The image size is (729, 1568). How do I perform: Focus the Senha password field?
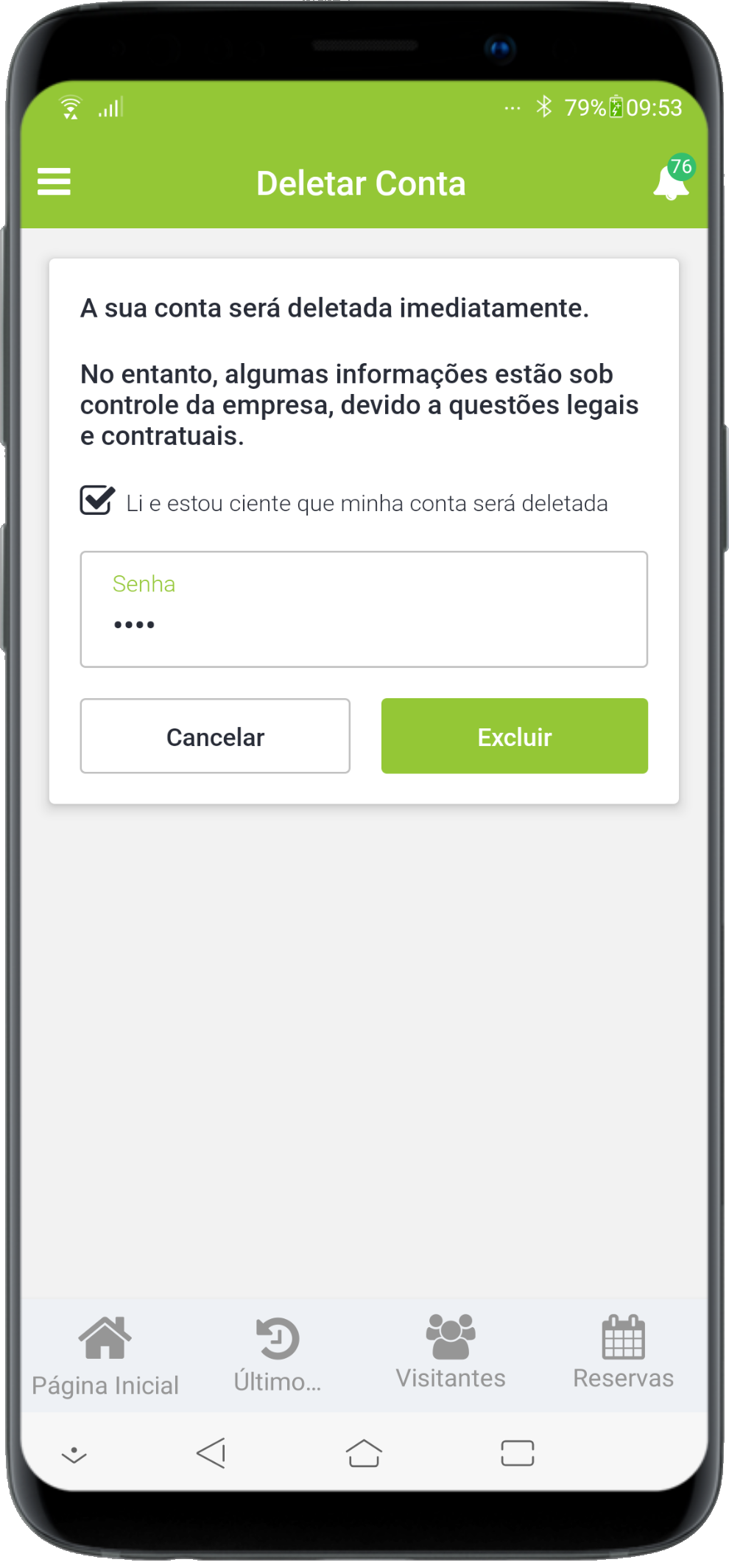coord(364,610)
